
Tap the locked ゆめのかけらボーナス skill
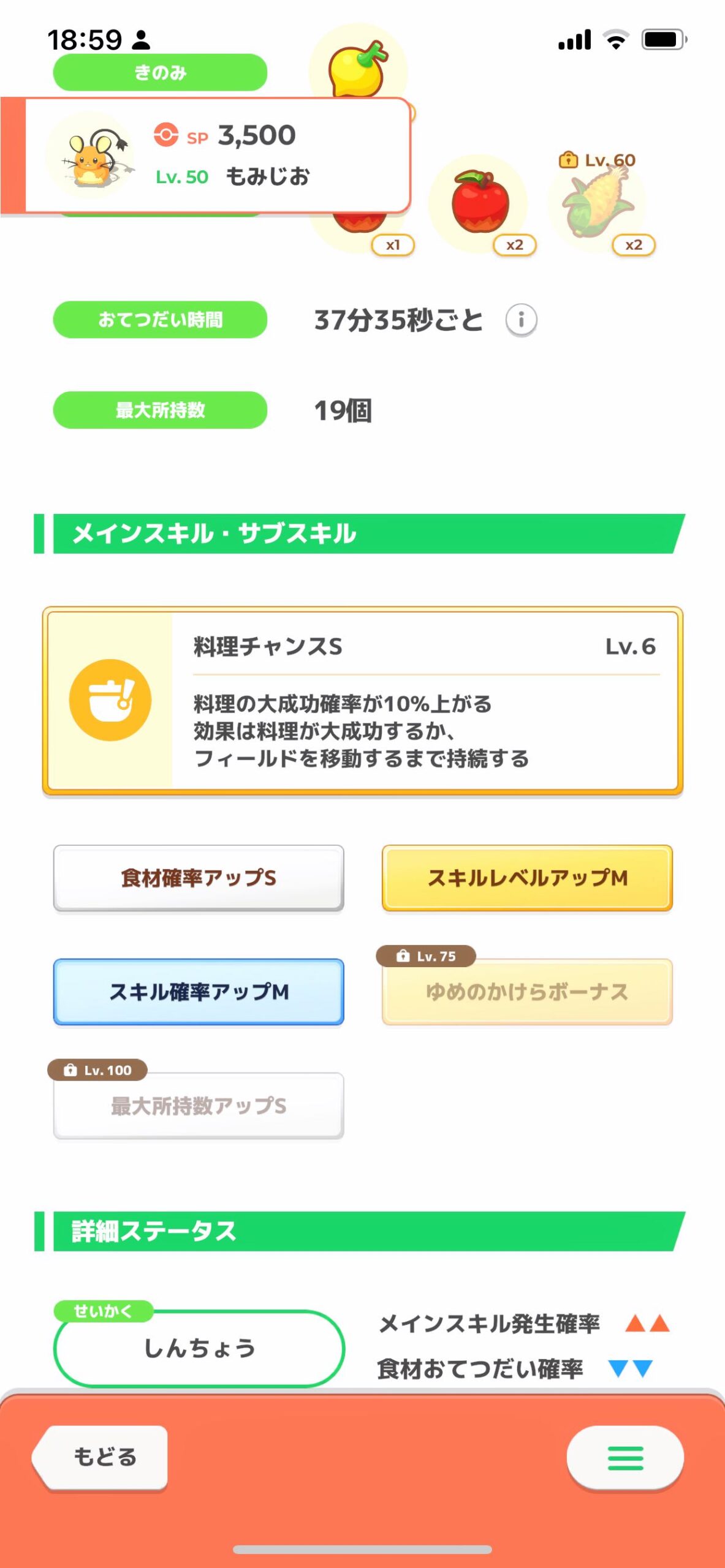point(527,992)
